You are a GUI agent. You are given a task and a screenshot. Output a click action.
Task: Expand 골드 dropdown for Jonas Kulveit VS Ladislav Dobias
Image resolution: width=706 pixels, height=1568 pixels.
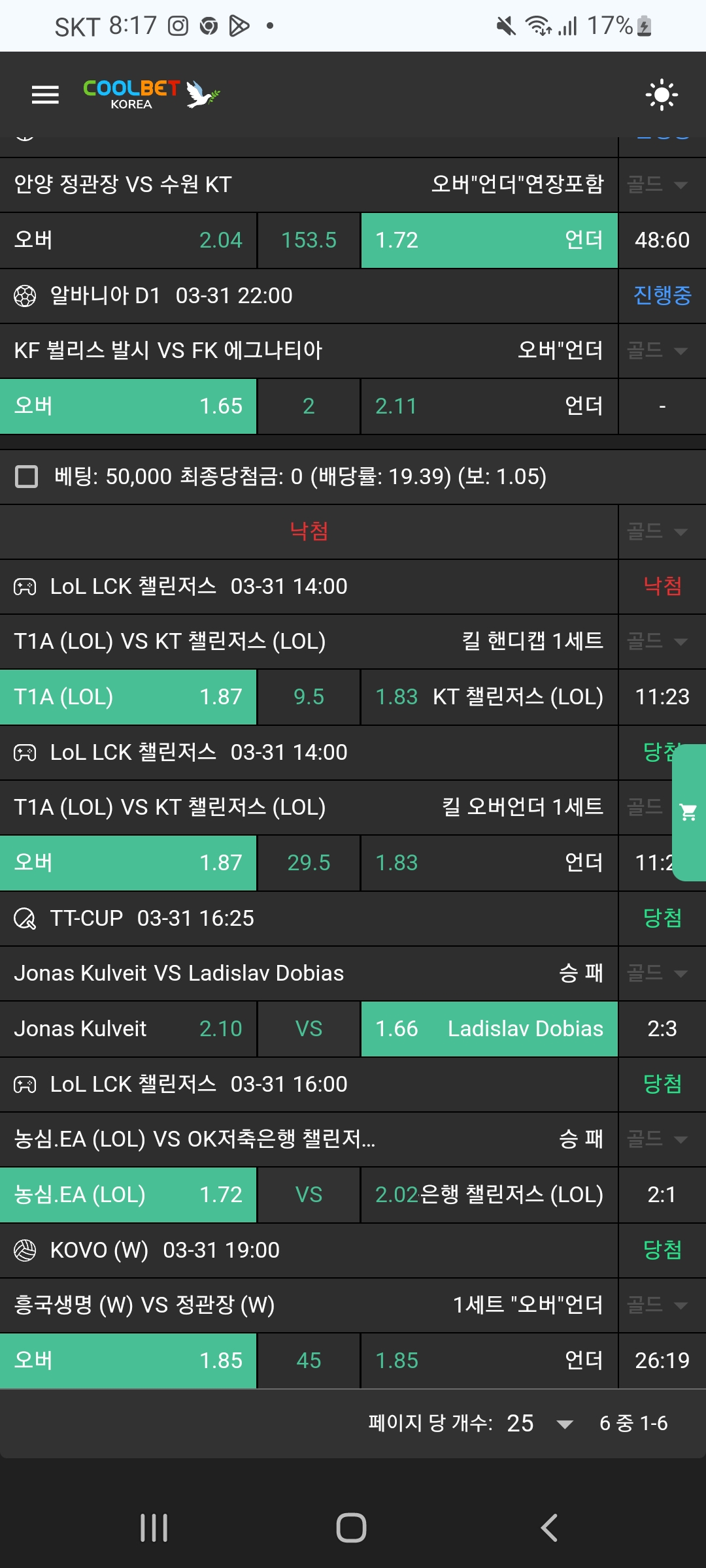658,973
